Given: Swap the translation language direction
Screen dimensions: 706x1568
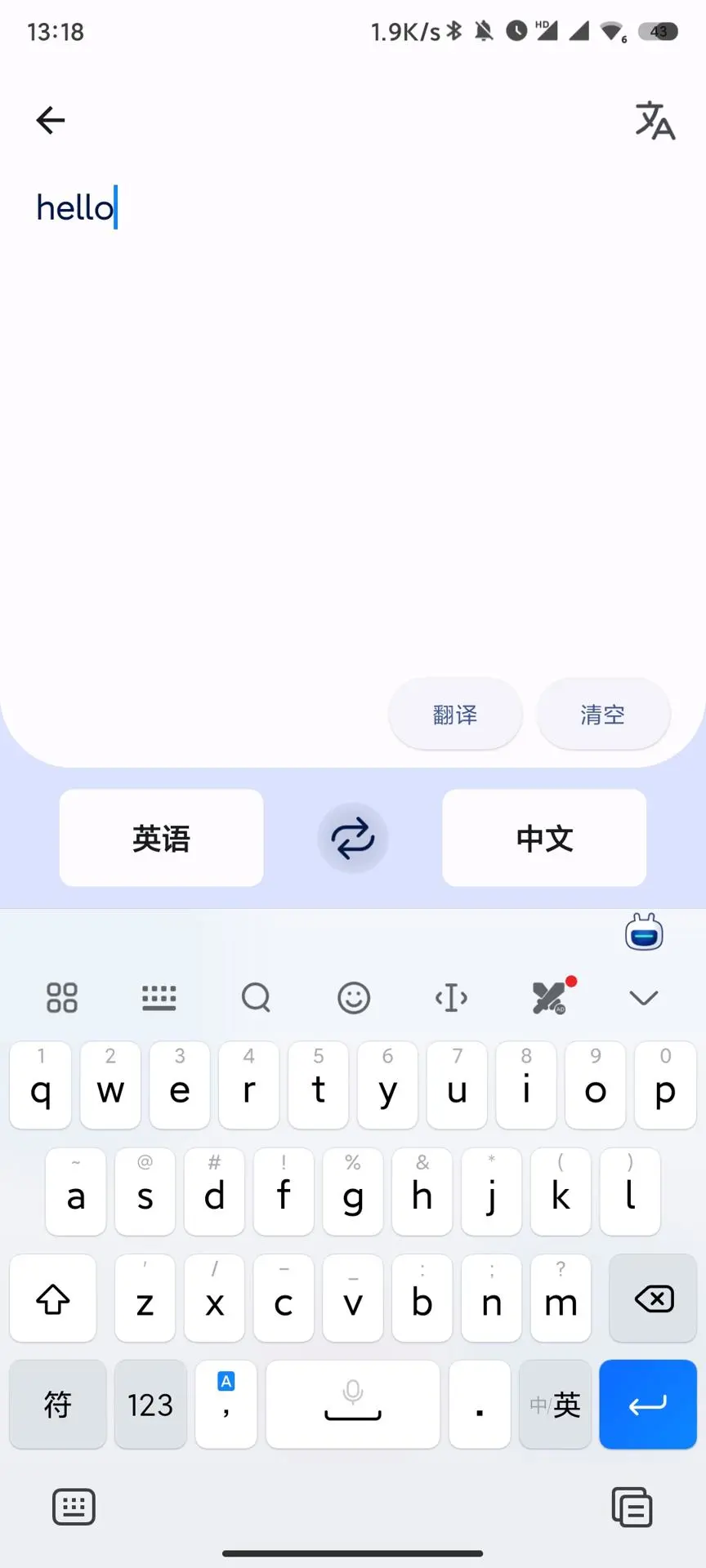Looking at the screenshot, I should 353,838.
